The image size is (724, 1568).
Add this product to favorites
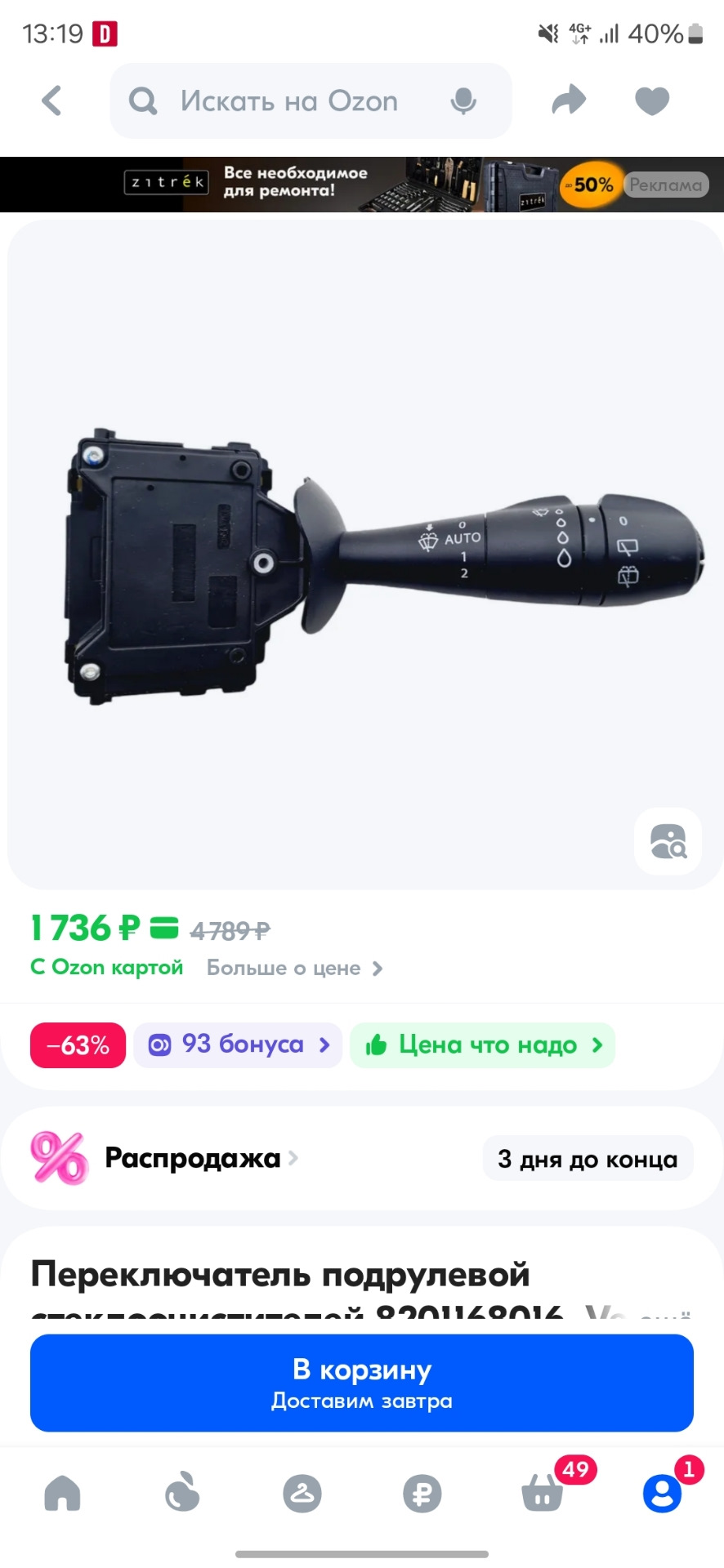pos(652,101)
